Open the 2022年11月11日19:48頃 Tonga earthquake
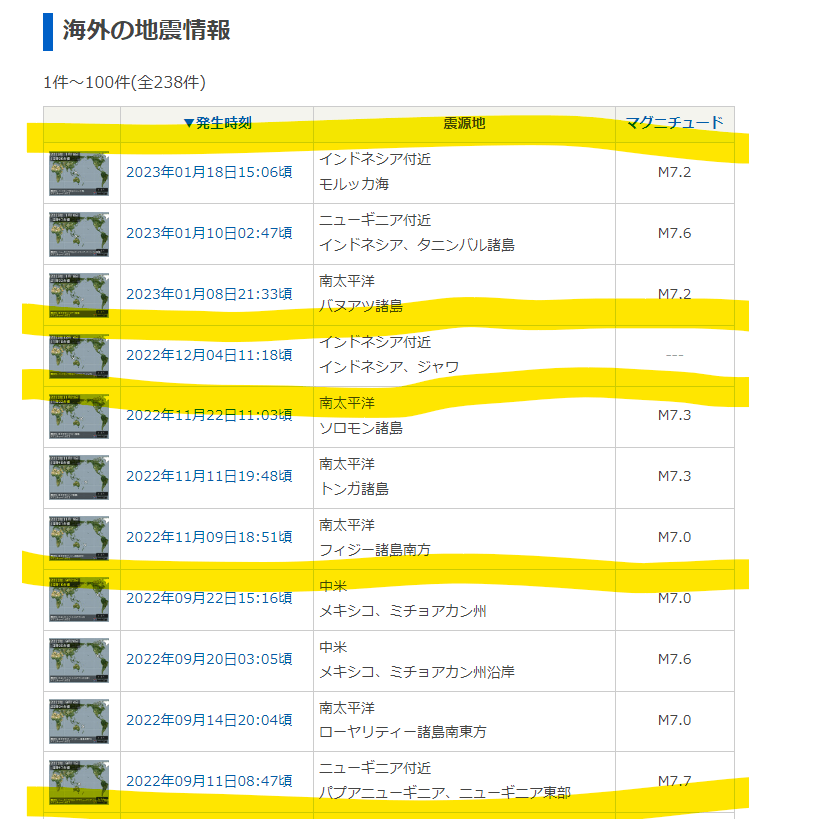This screenshot has width=822, height=831. tap(209, 476)
